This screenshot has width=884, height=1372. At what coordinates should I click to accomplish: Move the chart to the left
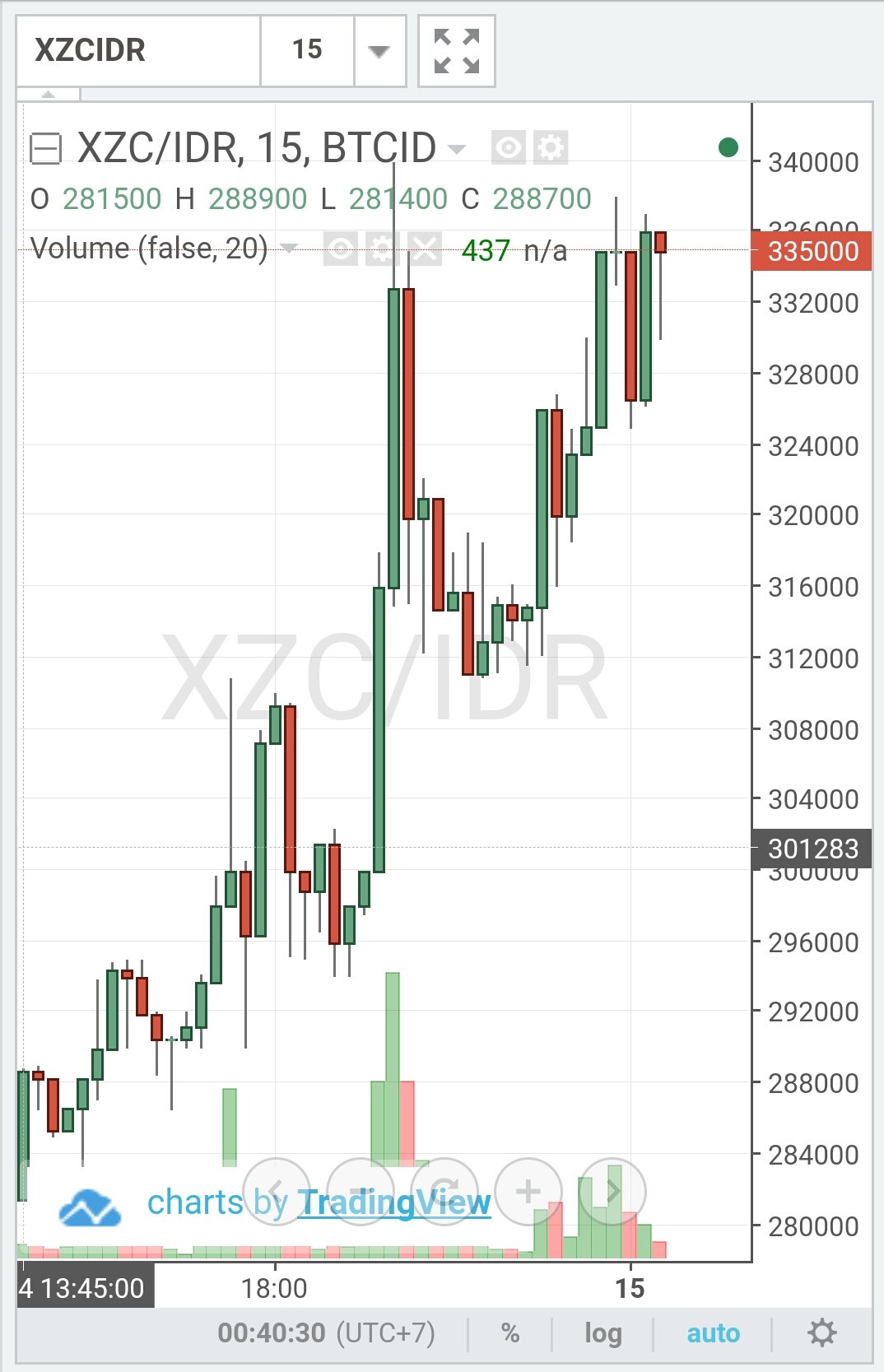(x=277, y=1191)
